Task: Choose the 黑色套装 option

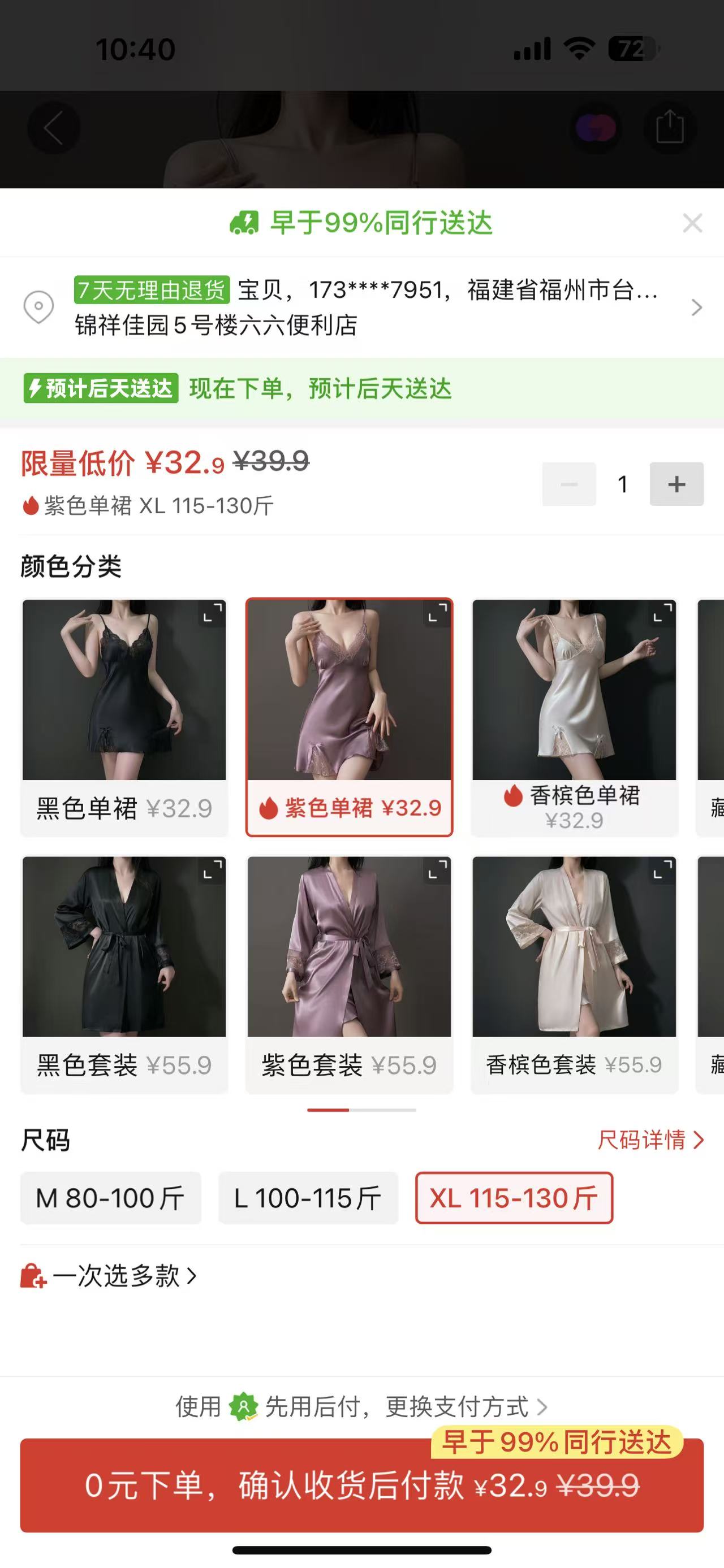Action: click(124, 974)
